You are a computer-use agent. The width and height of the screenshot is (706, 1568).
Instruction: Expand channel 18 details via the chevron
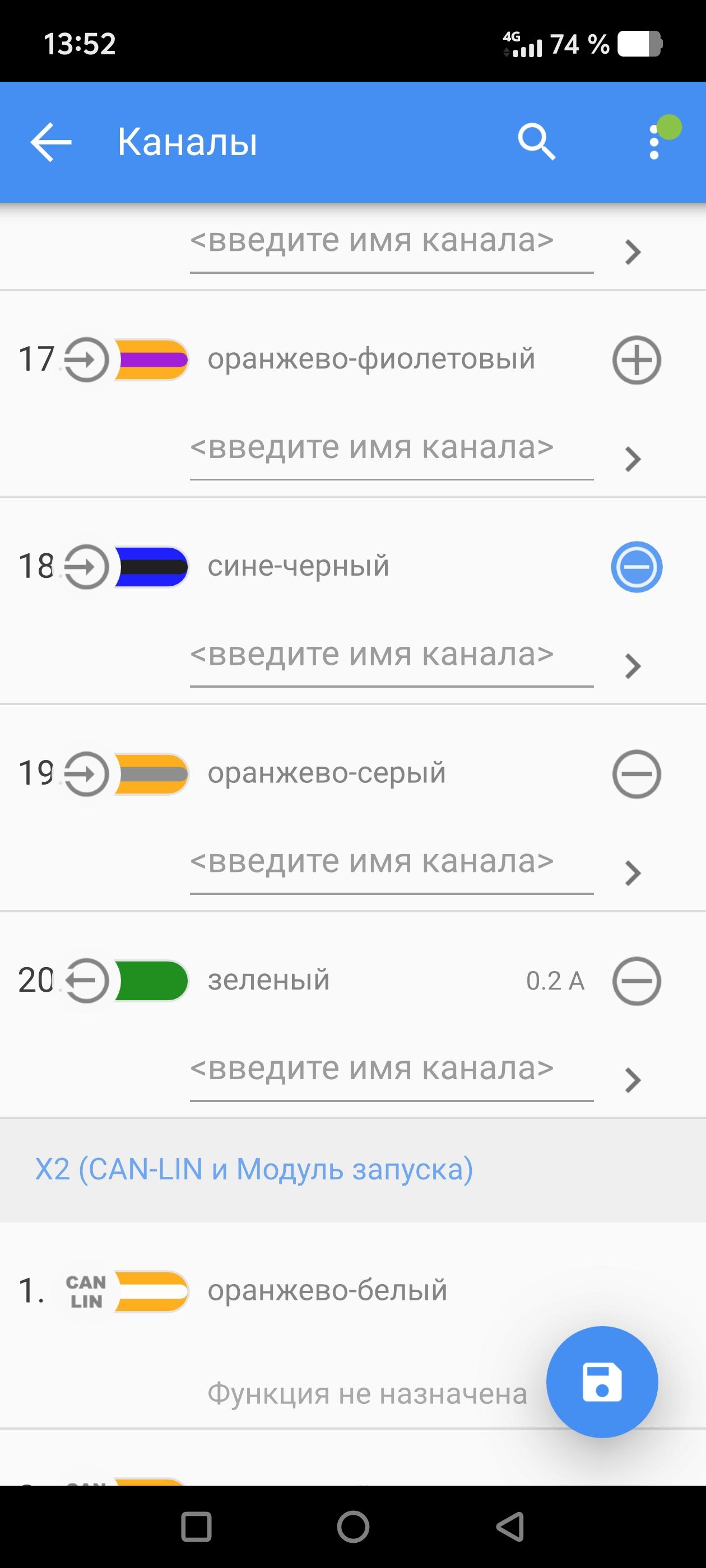pos(633,666)
